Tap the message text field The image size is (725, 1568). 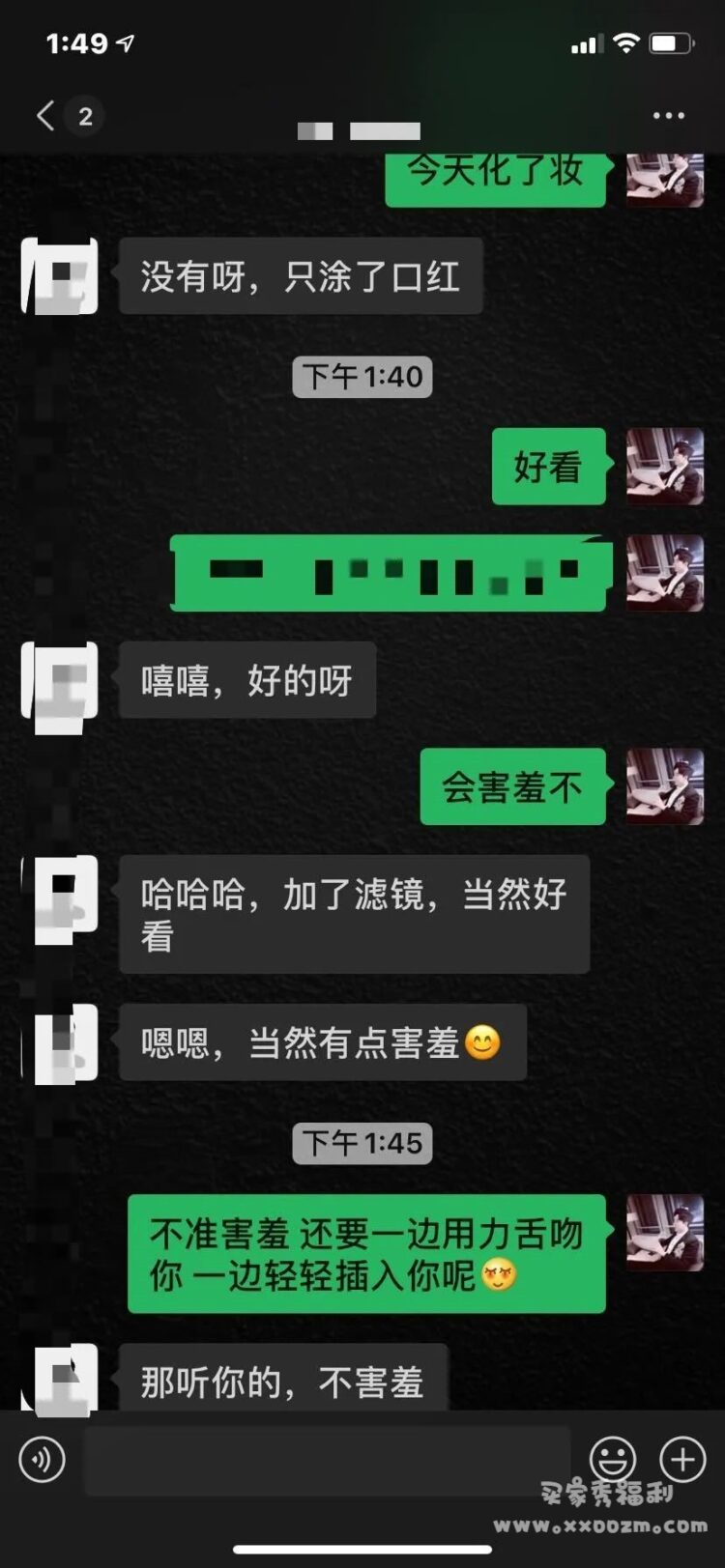[327, 1459]
